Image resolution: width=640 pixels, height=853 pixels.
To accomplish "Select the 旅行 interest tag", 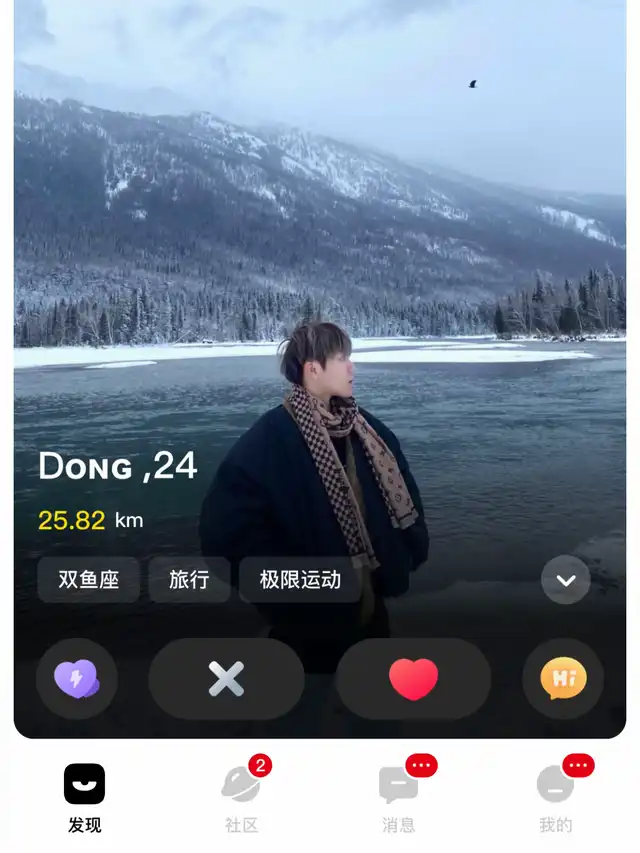I will pyautogui.click(x=189, y=580).
